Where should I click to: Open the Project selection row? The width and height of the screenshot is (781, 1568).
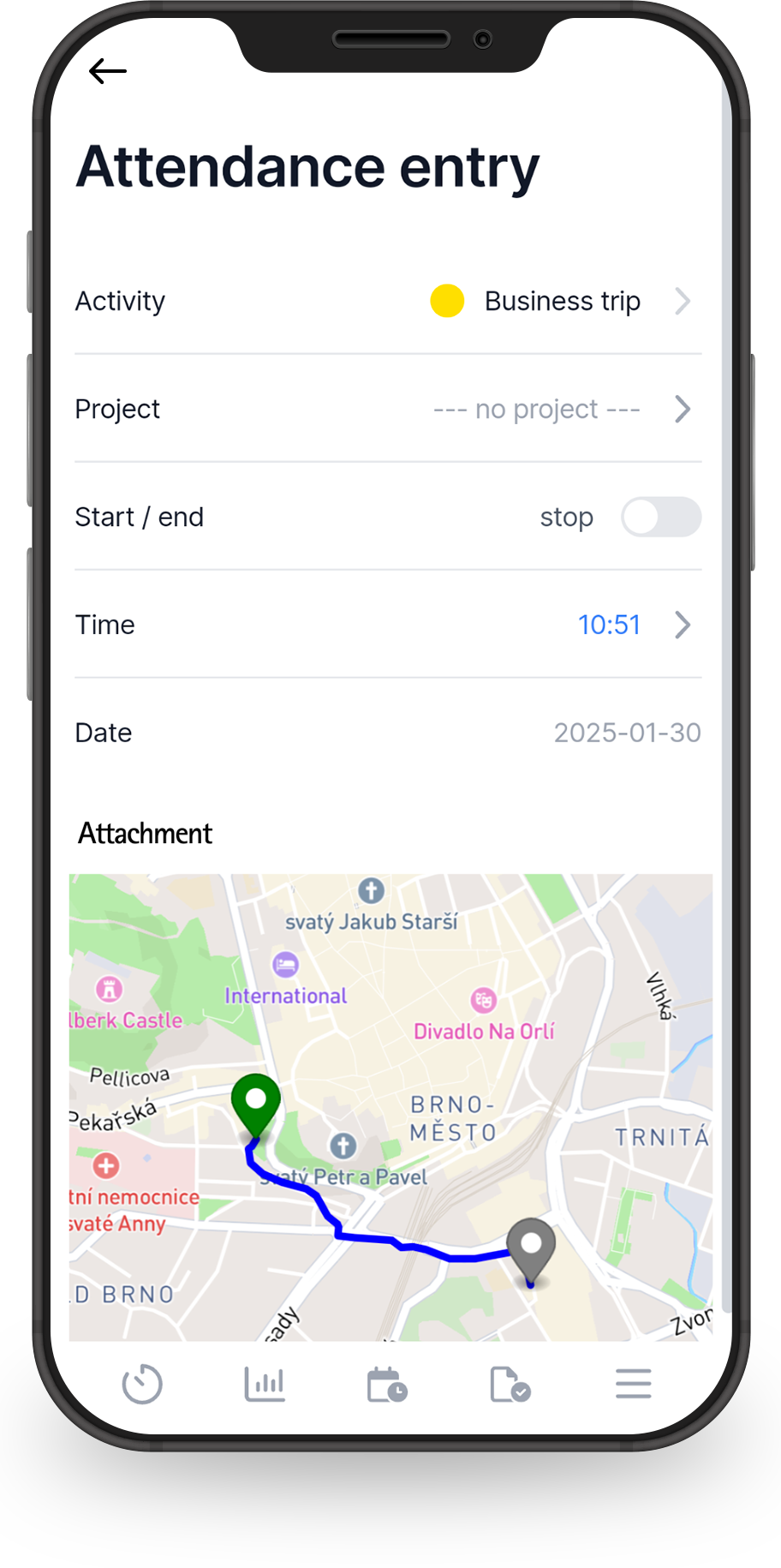point(388,409)
